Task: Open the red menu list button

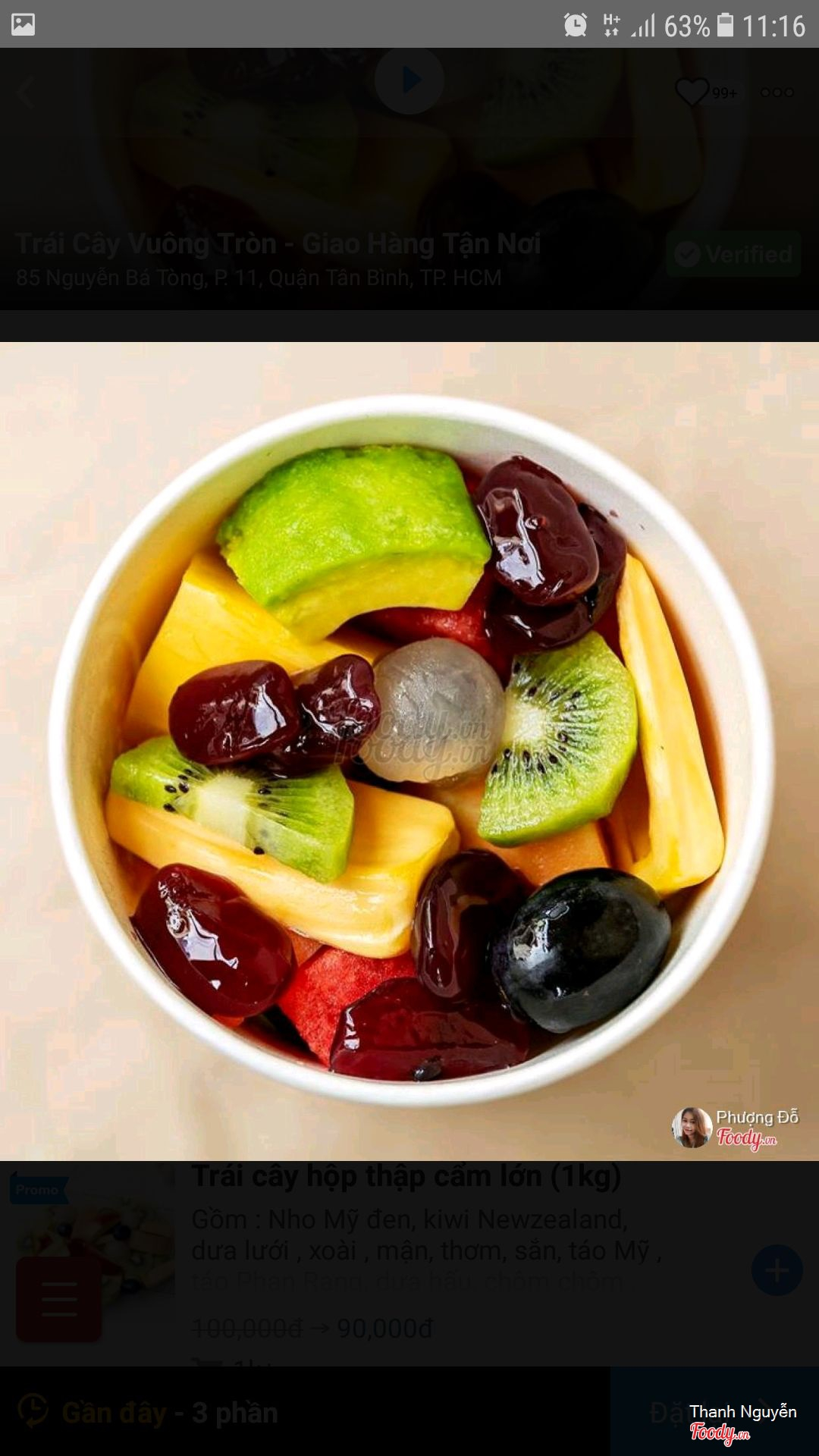Action: click(59, 1298)
